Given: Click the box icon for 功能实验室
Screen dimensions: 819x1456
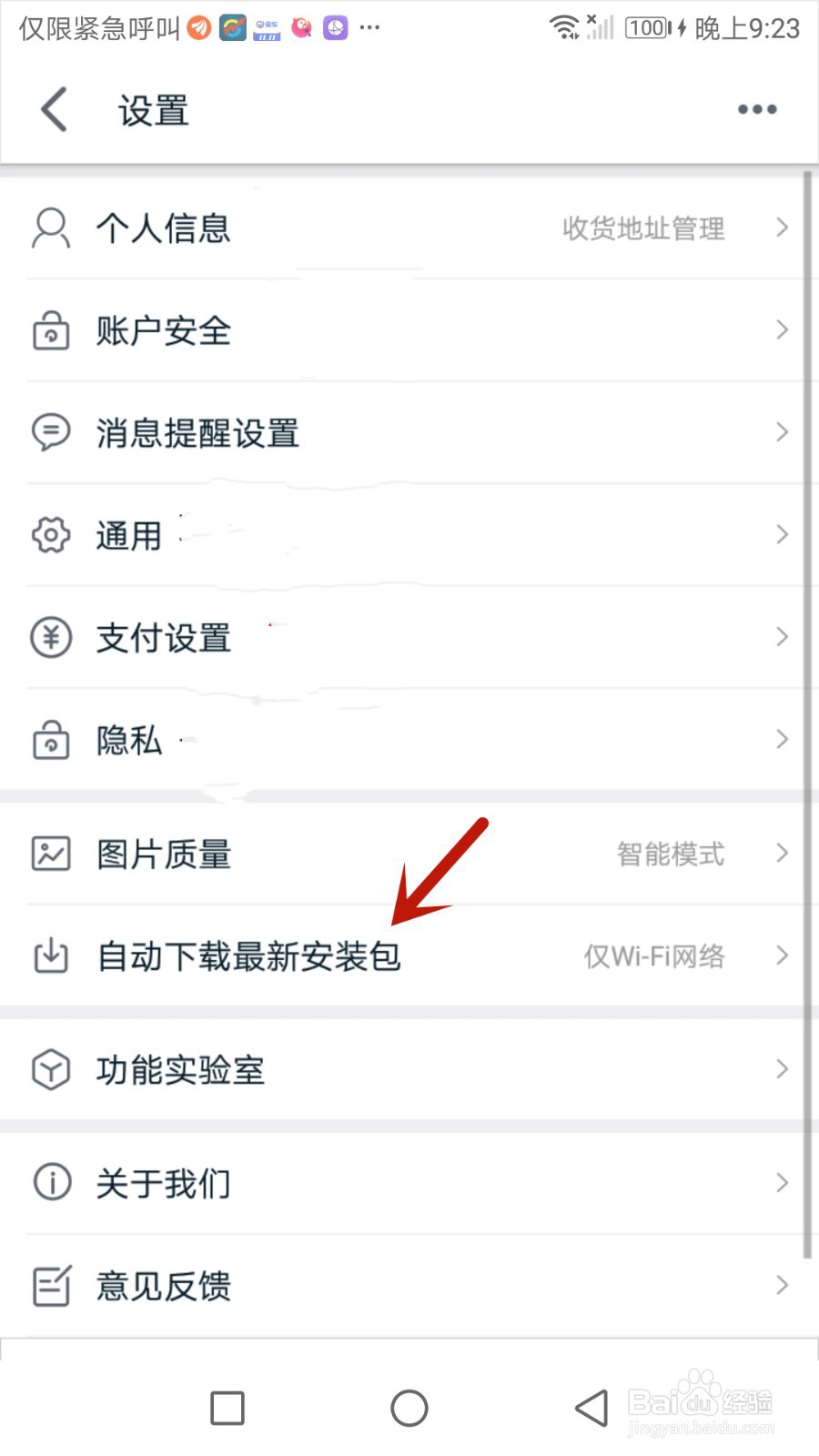Looking at the screenshot, I should point(51,1070).
